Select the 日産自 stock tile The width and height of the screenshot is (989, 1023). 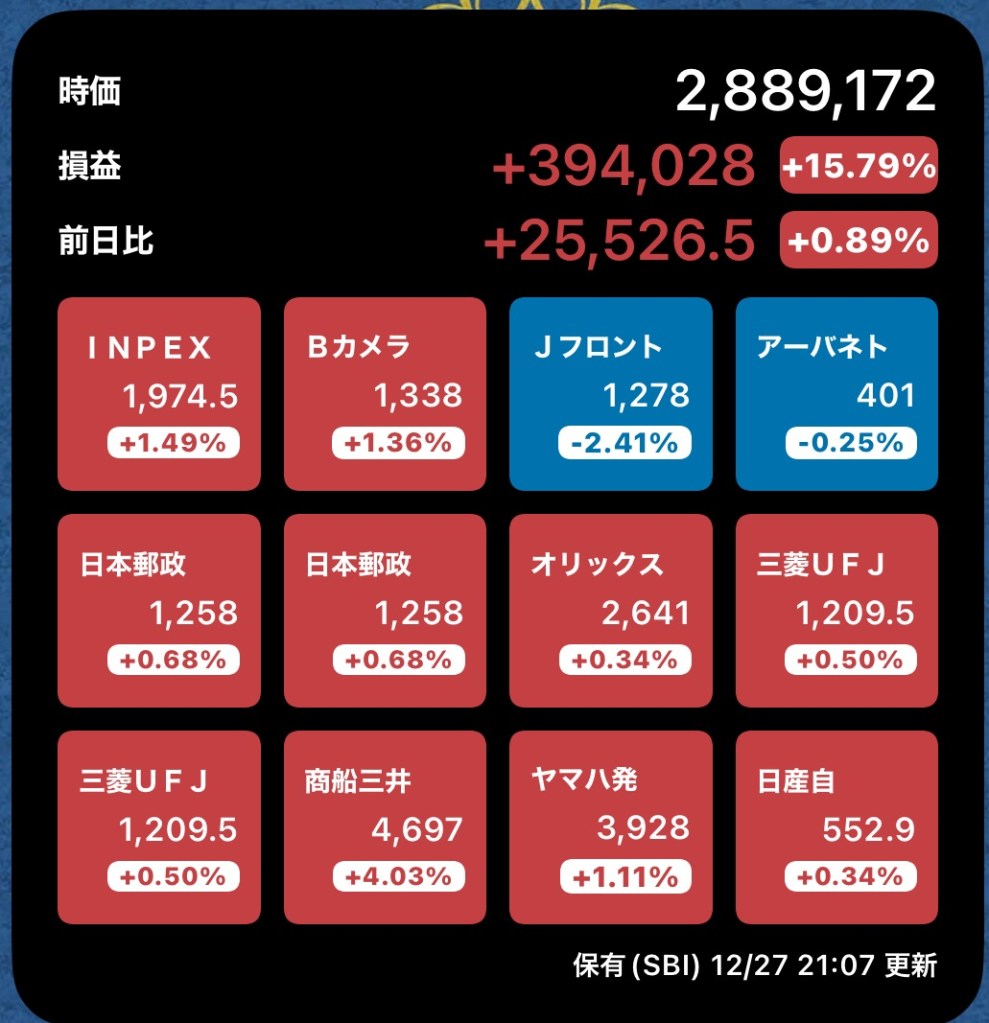click(x=837, y=827)
